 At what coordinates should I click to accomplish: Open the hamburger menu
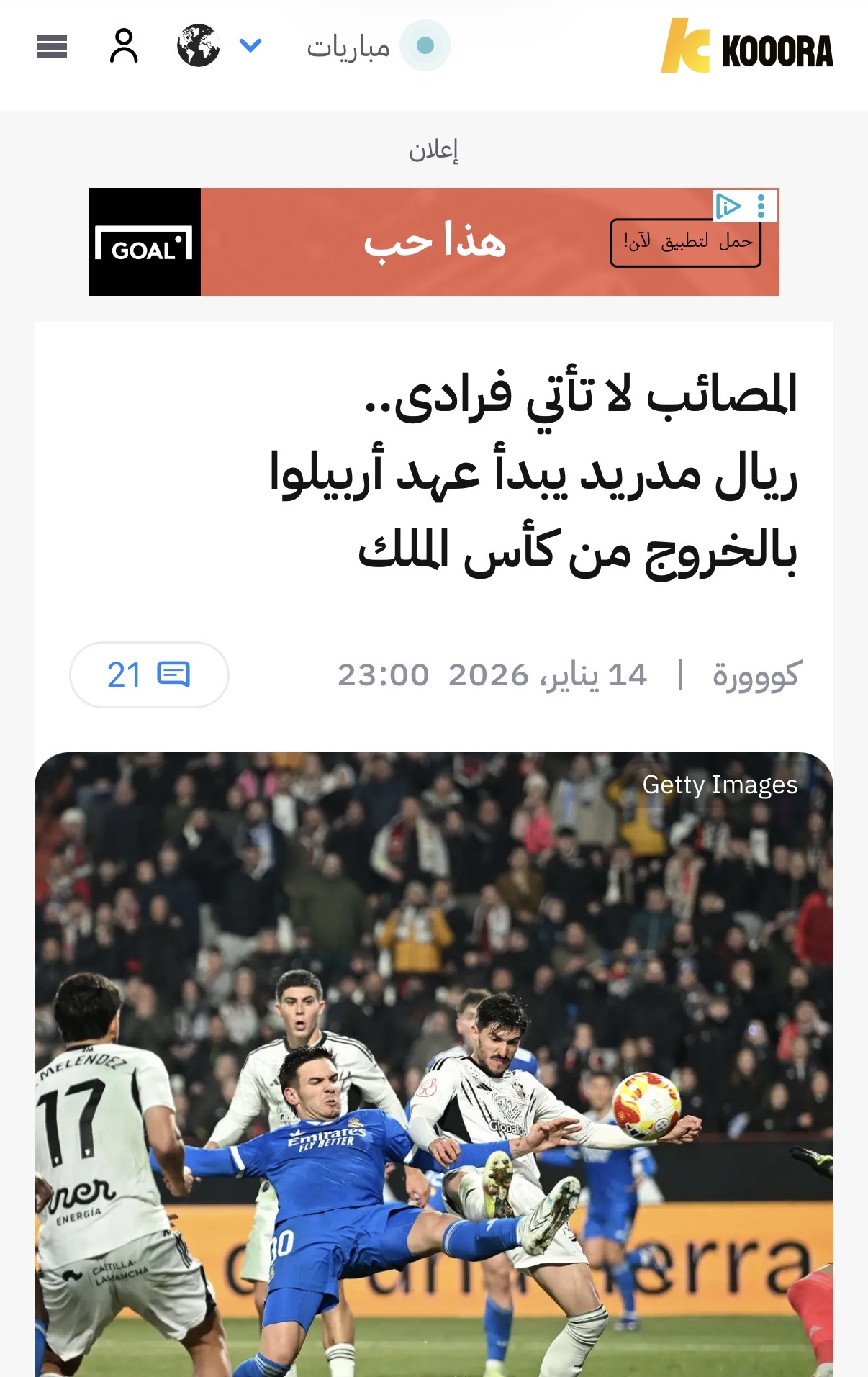tap(52, 47)
